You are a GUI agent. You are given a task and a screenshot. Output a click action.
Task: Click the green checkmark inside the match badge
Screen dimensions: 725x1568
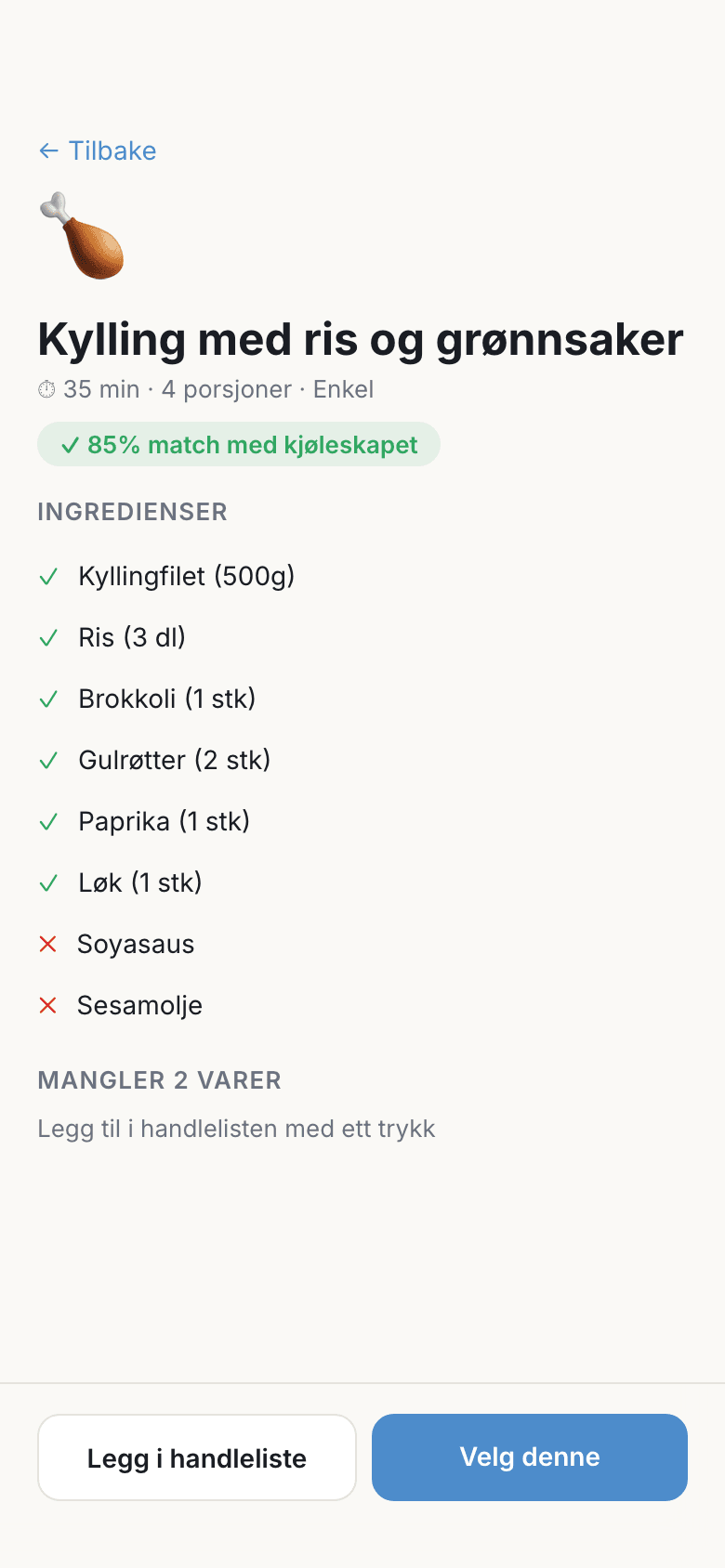pos(69,444)
